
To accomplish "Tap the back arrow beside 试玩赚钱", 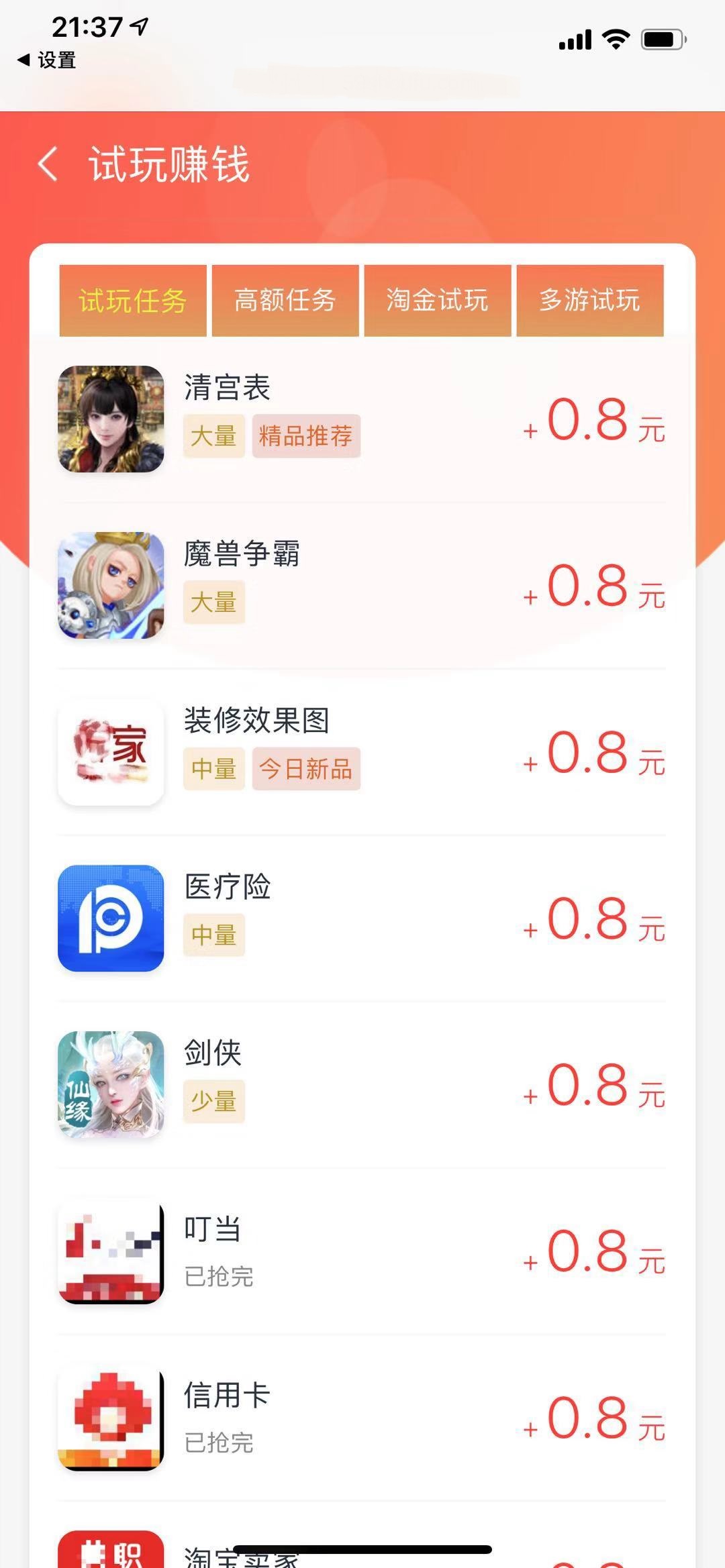I will pos(47,164).
